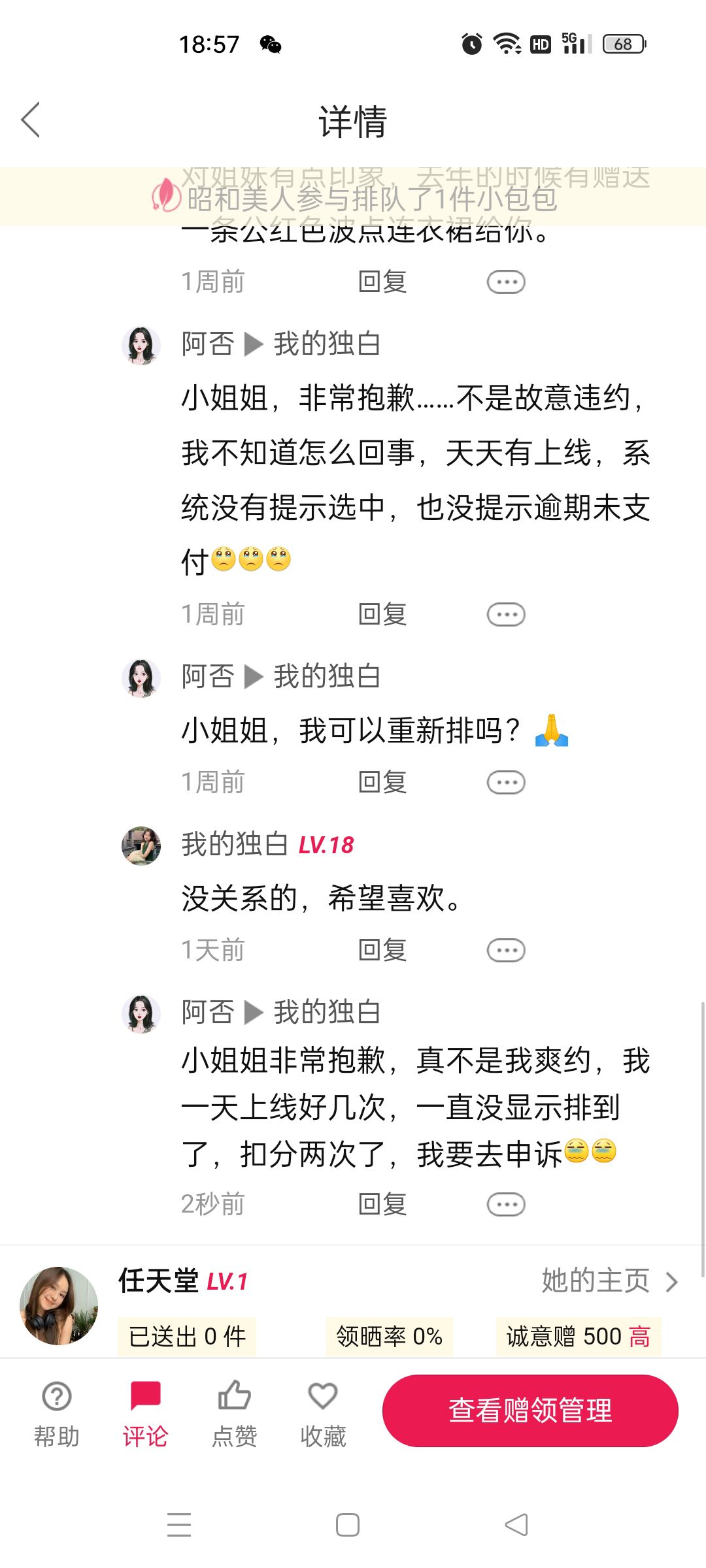Image resolution: width=706 pixels, height=1568 pixels.
Task: Tap 查看赠领管理 button
Action: coord(530,1411)
